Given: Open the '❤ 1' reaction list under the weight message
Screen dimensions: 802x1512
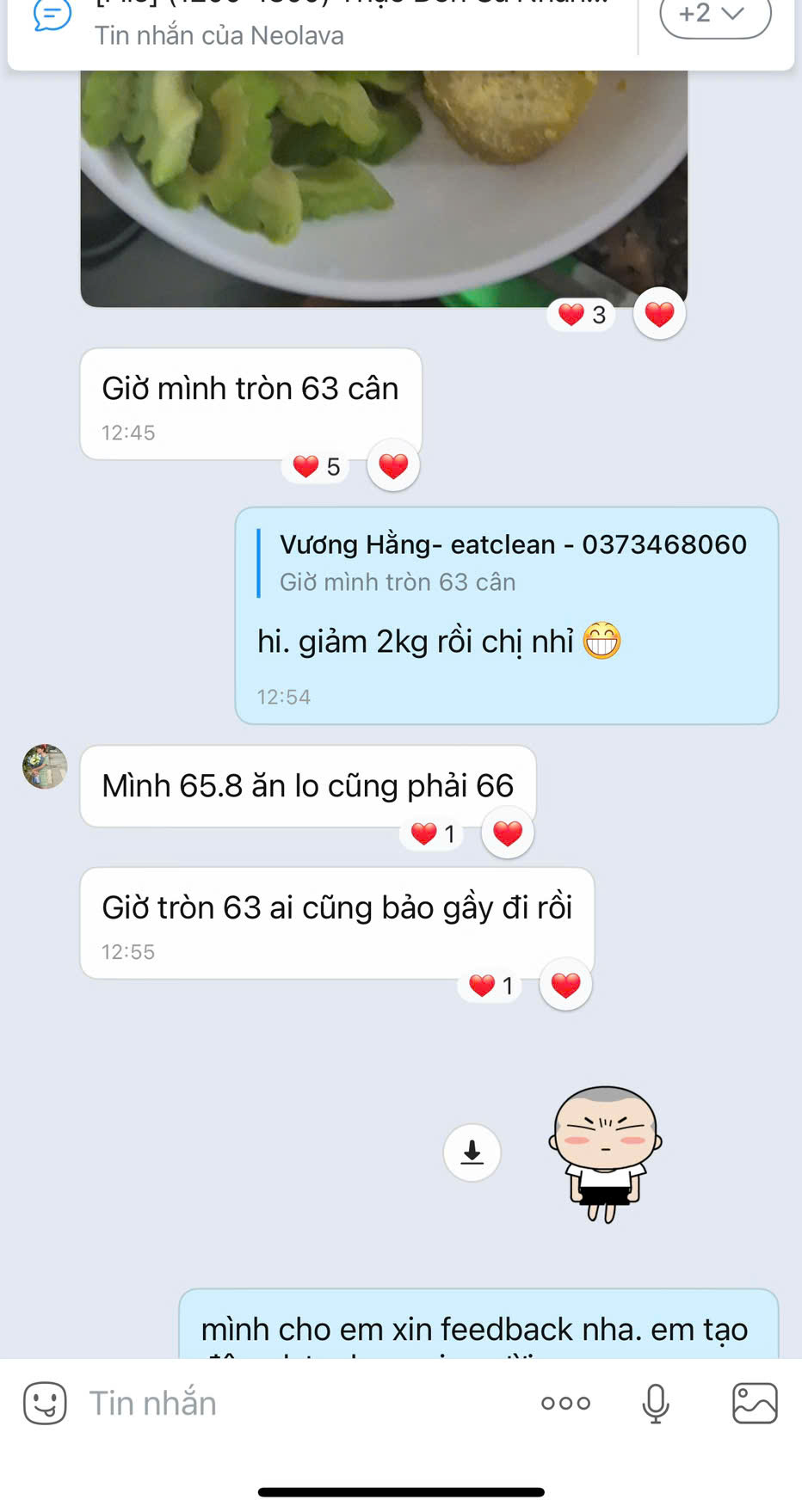Looking at the screenshot, I should click(x=431, y=833).
